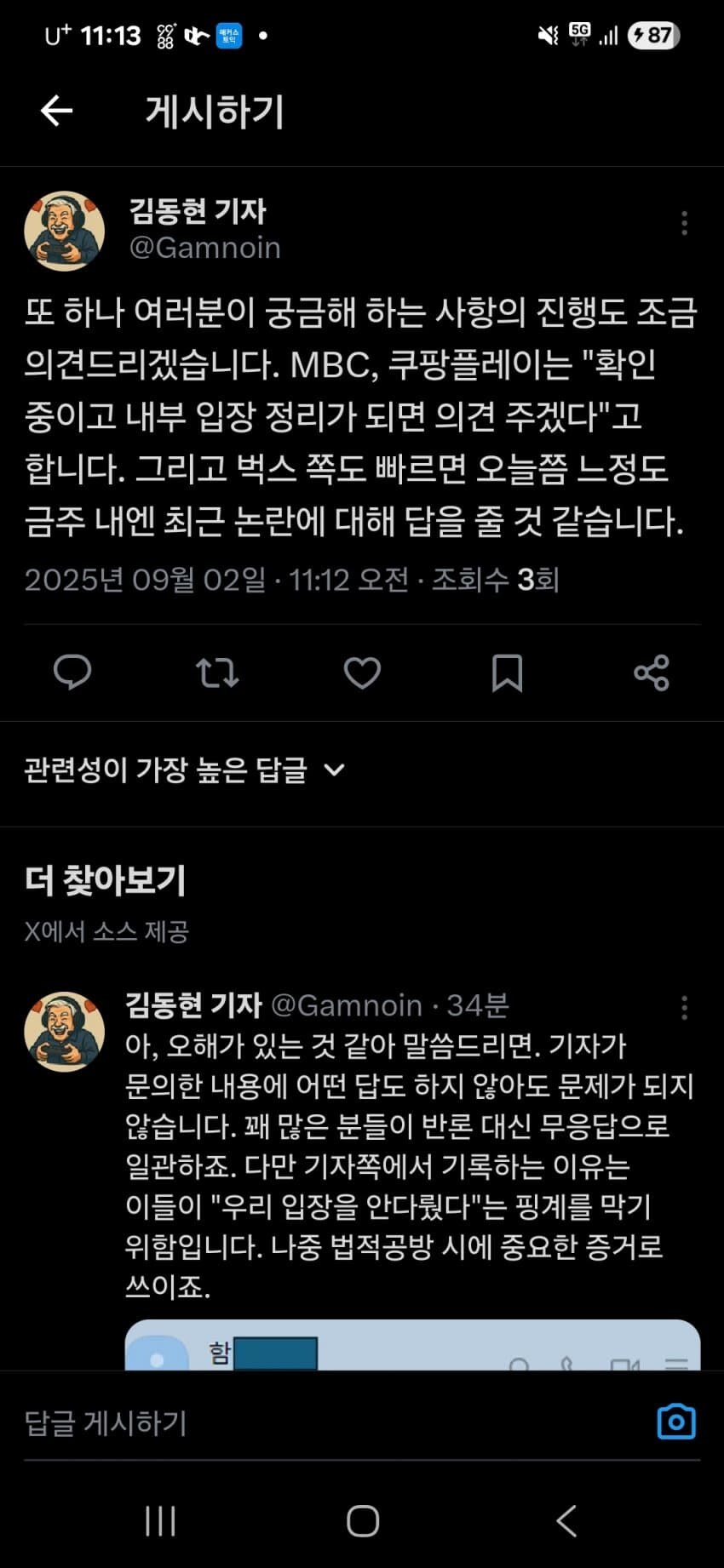Tap the battery indicator showing 87
The width and height of the screenshot is (724, 1568).
(x=652, y=32)
